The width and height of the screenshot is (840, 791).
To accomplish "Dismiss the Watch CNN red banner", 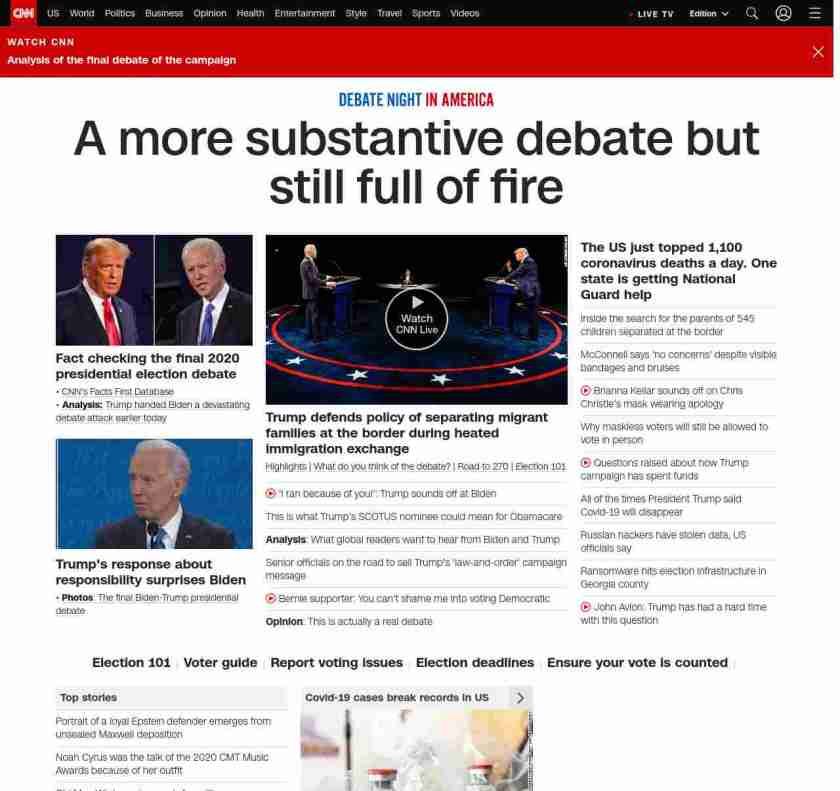I will [x=818, y=52].
